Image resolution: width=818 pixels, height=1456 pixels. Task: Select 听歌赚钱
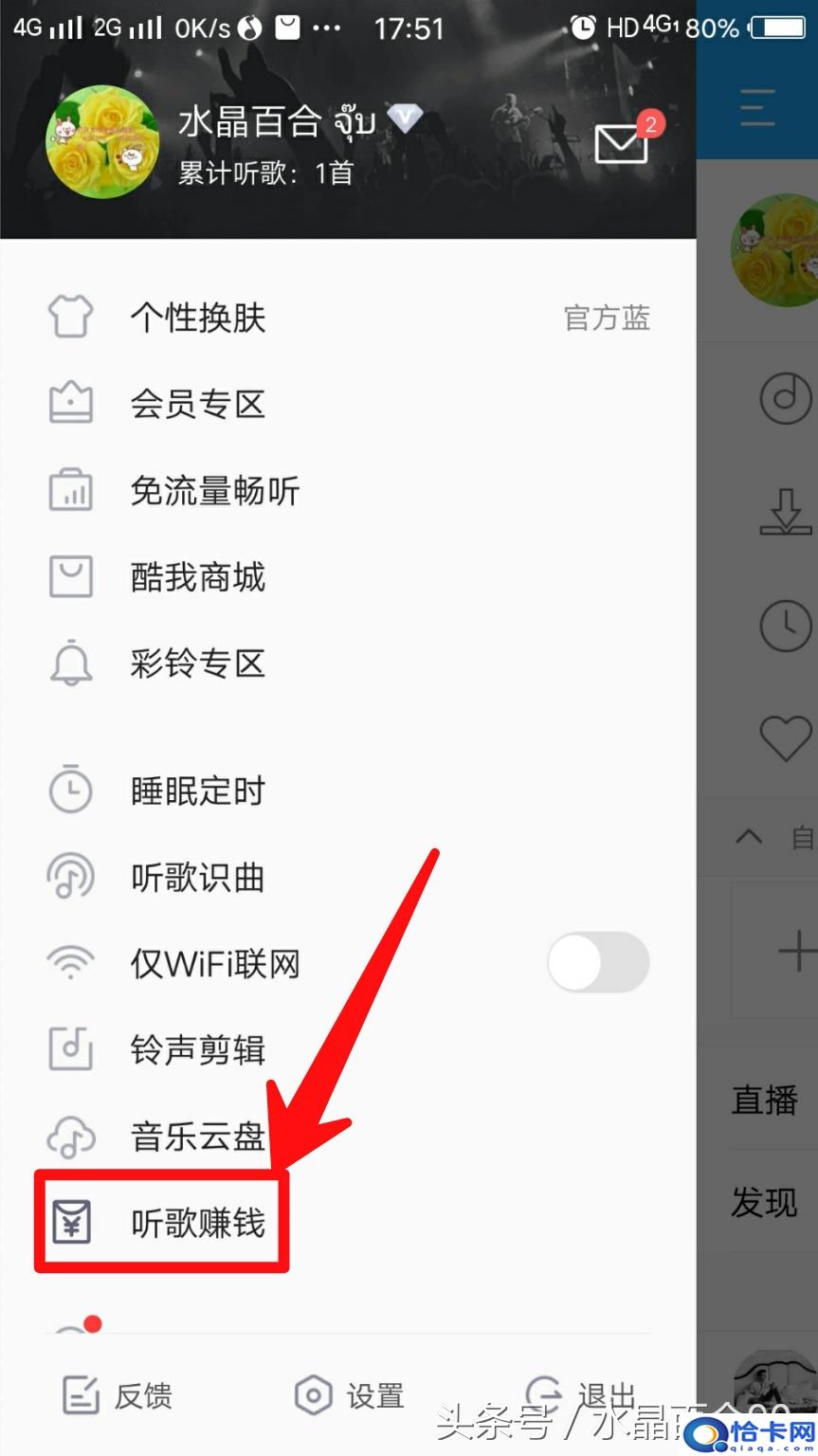coord(197,1223)
